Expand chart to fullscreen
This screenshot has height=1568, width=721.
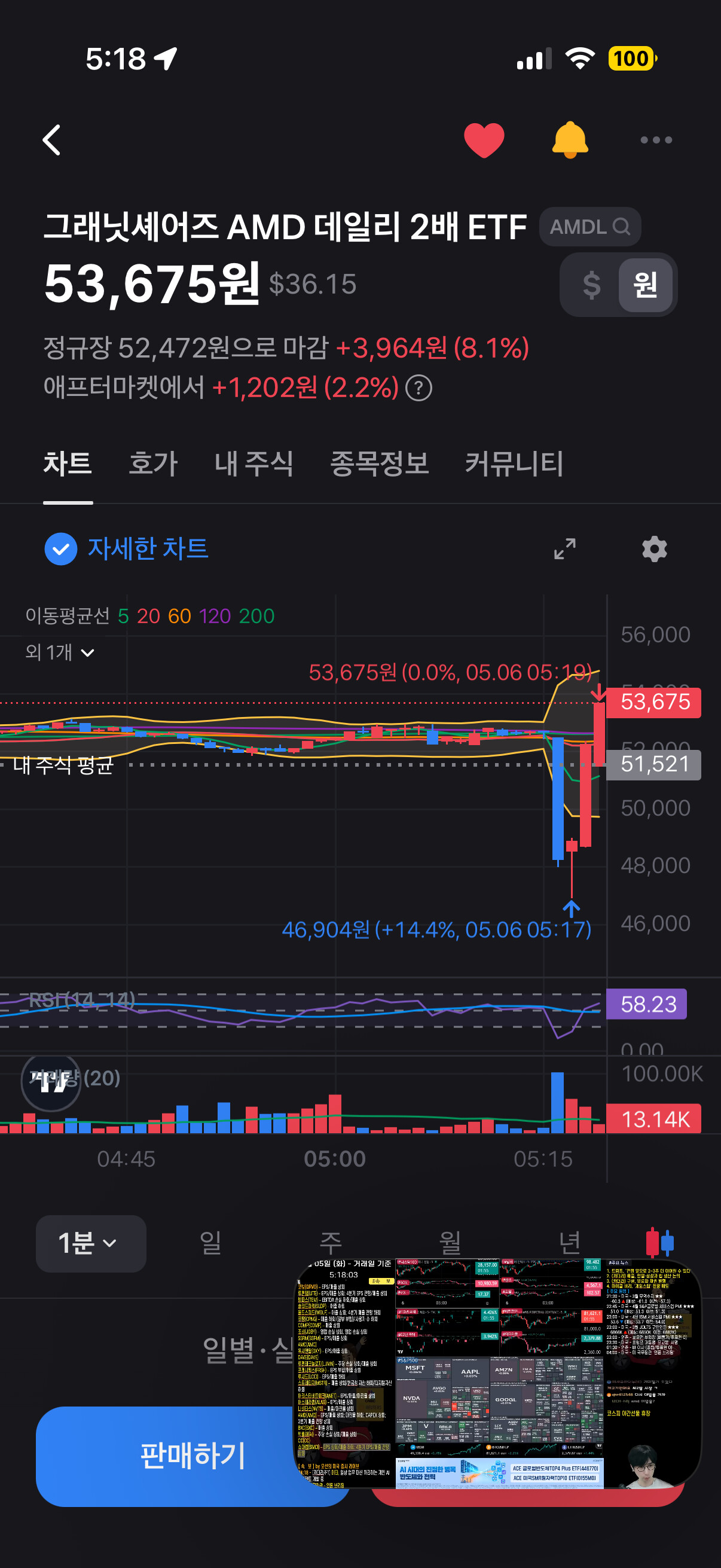pos(564,548)
